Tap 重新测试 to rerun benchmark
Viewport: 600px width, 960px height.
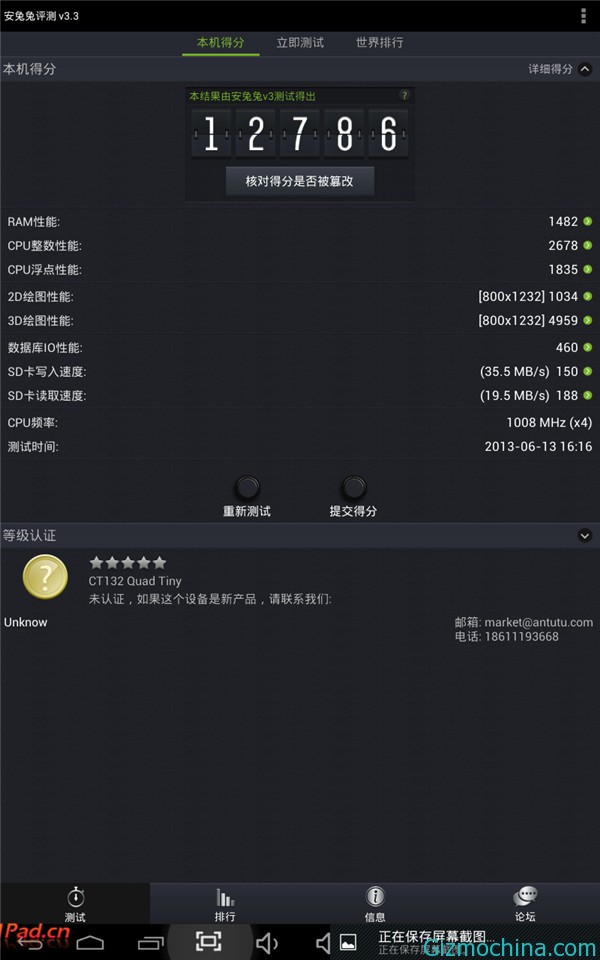247,488
